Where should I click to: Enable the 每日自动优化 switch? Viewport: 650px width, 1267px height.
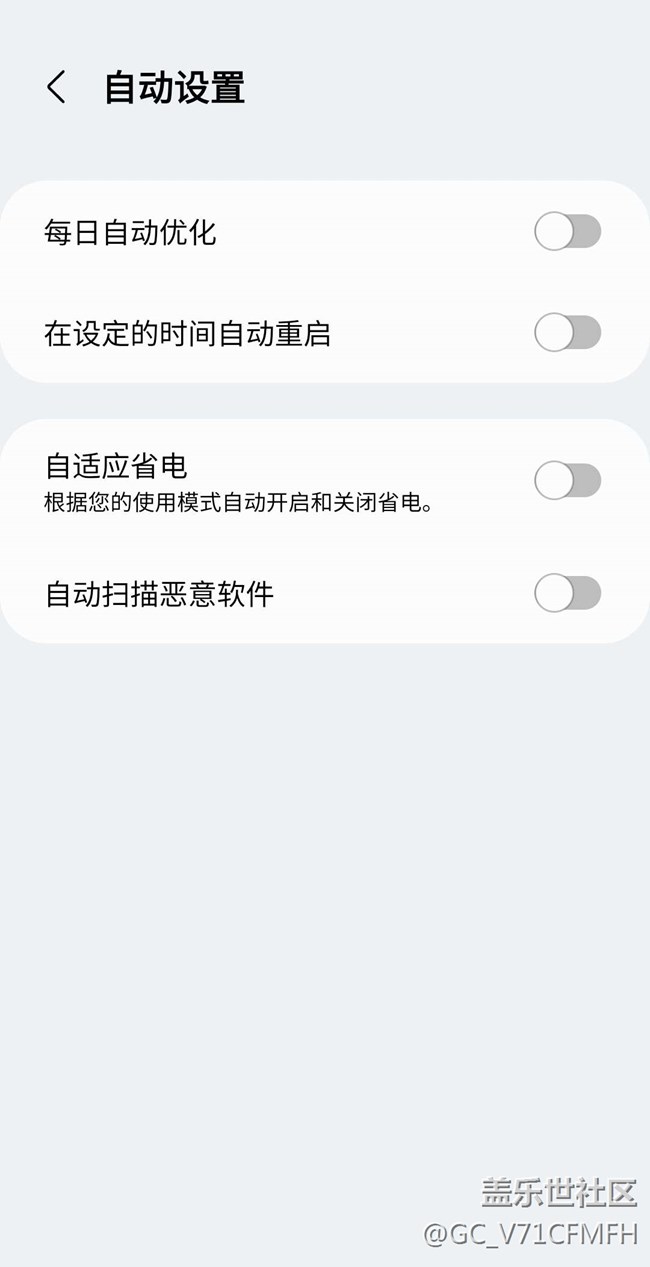click(567, 232)
